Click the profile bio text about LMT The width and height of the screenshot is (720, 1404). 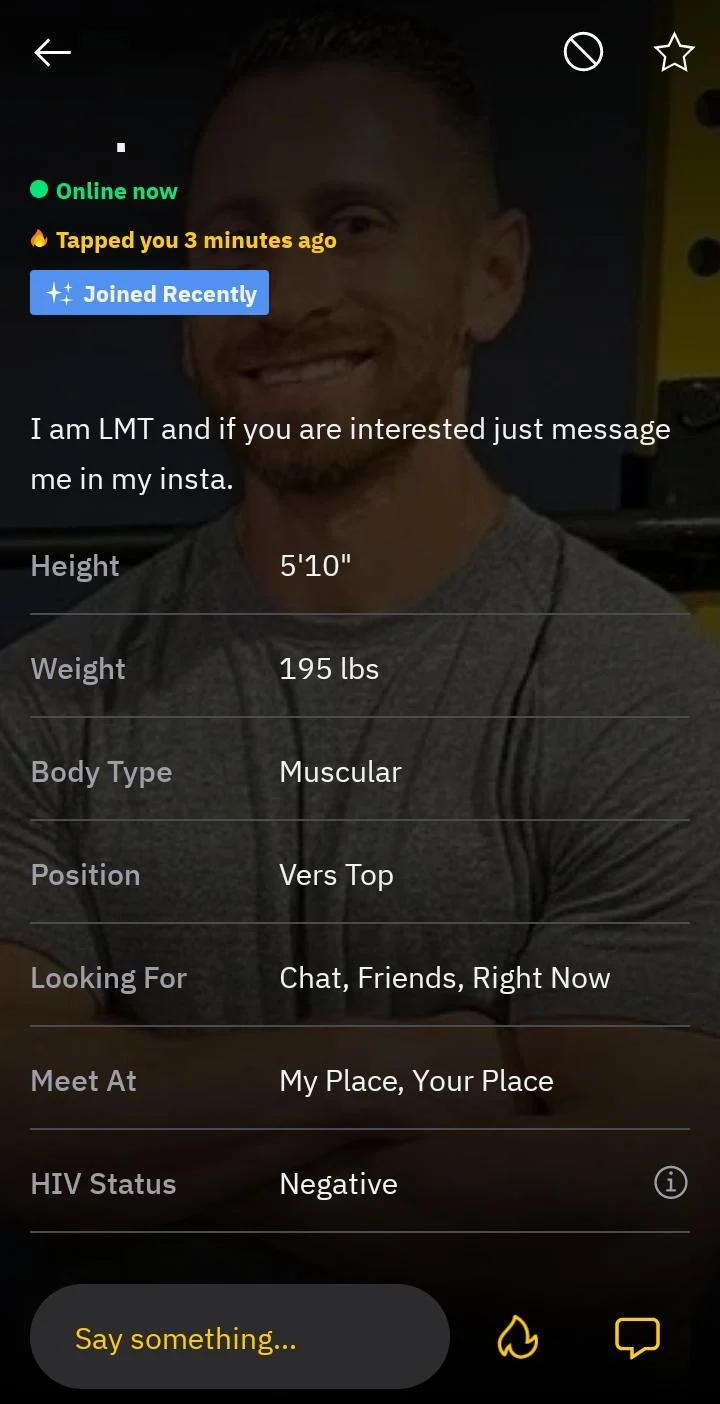point(350,453)
